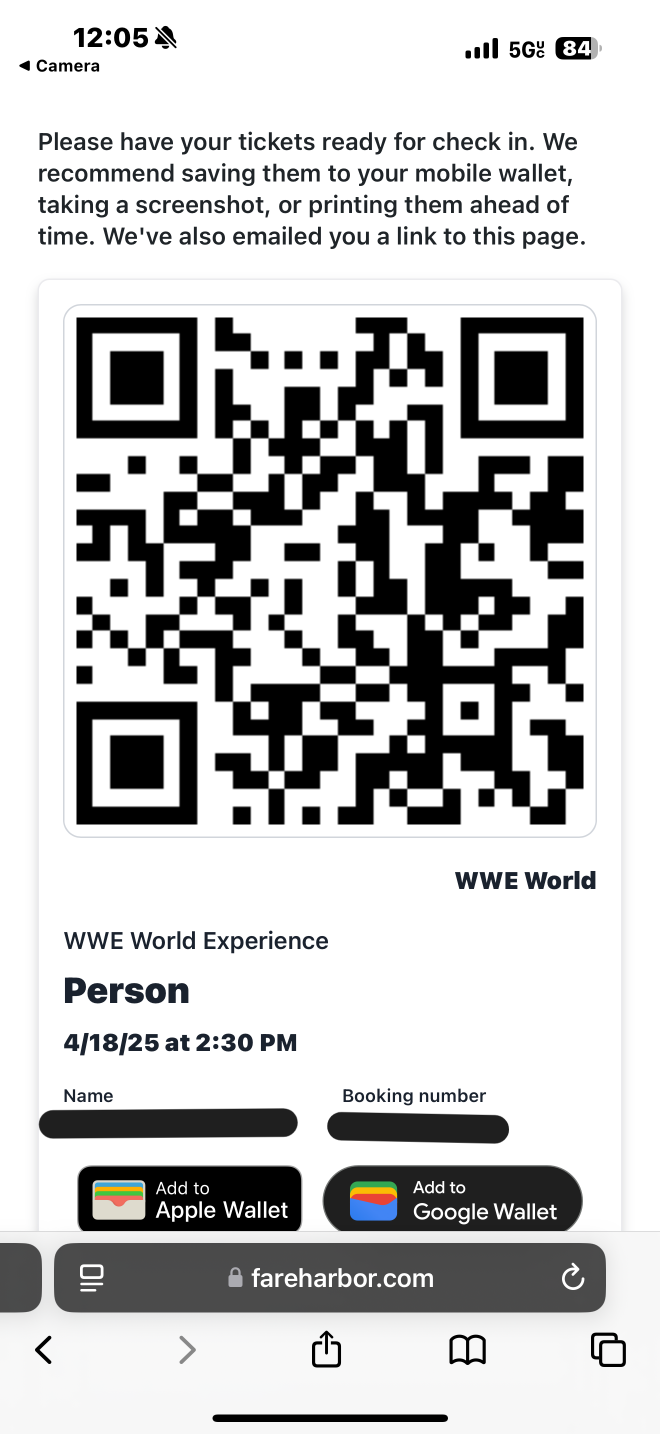660x1434 pixels.
Task: Show all open Safari tabs
Action: pyautogui.click(x=608, y=1350)
